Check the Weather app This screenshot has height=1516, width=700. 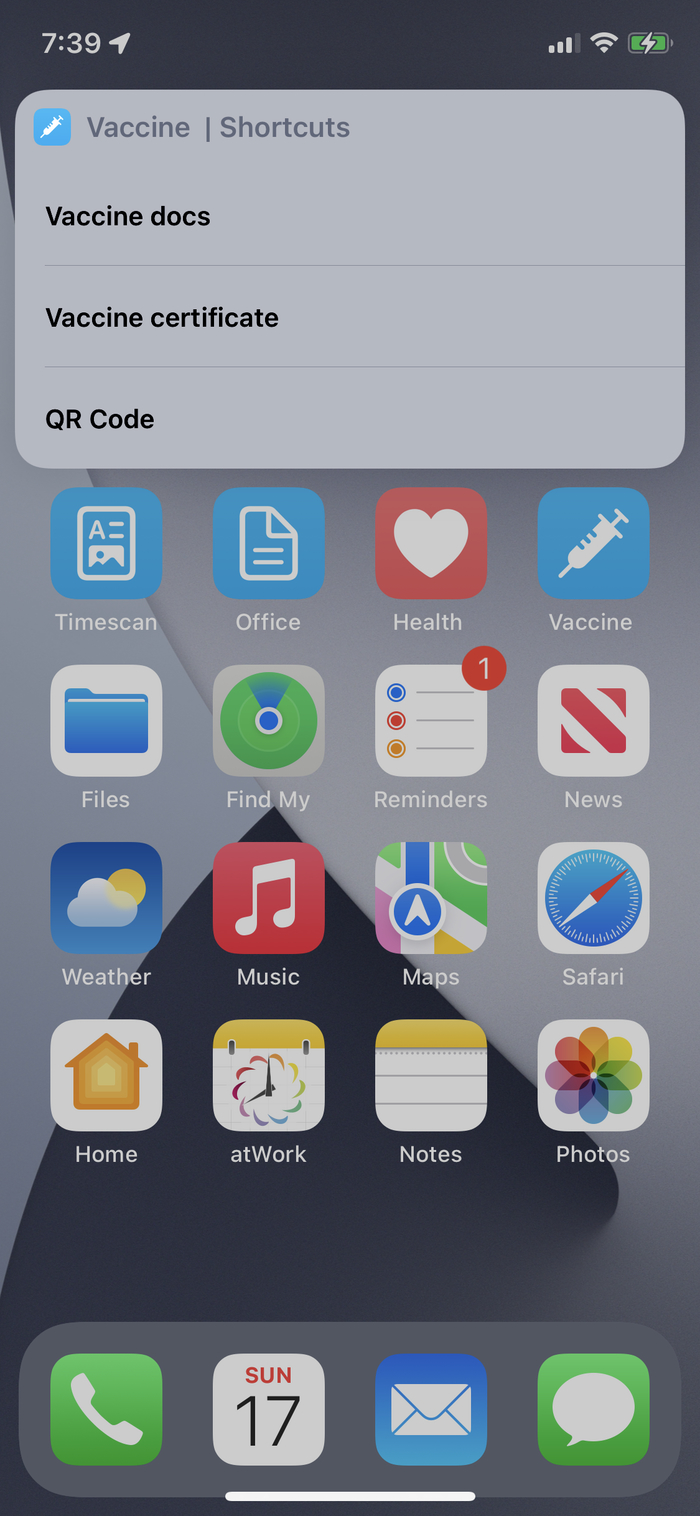click(x=106, y=897)
